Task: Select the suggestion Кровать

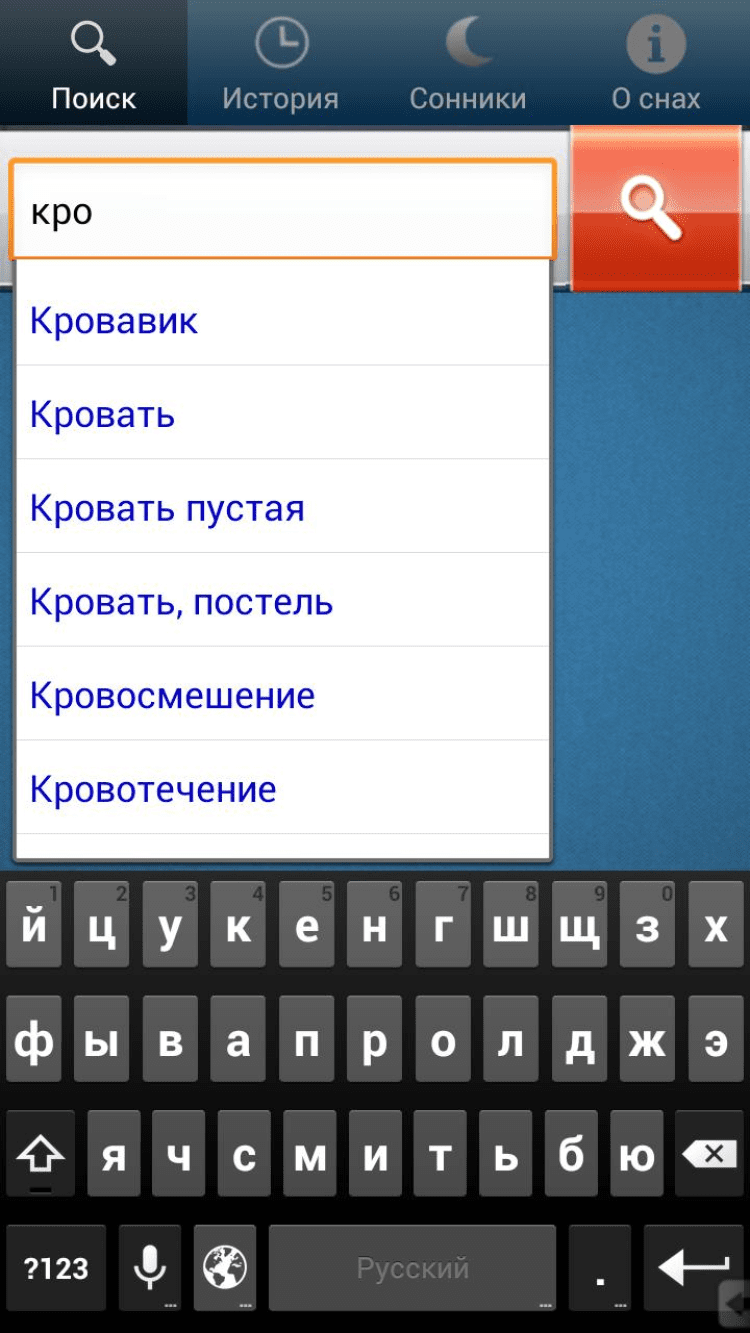Action: pyautogui.click(x=282, y=414)
